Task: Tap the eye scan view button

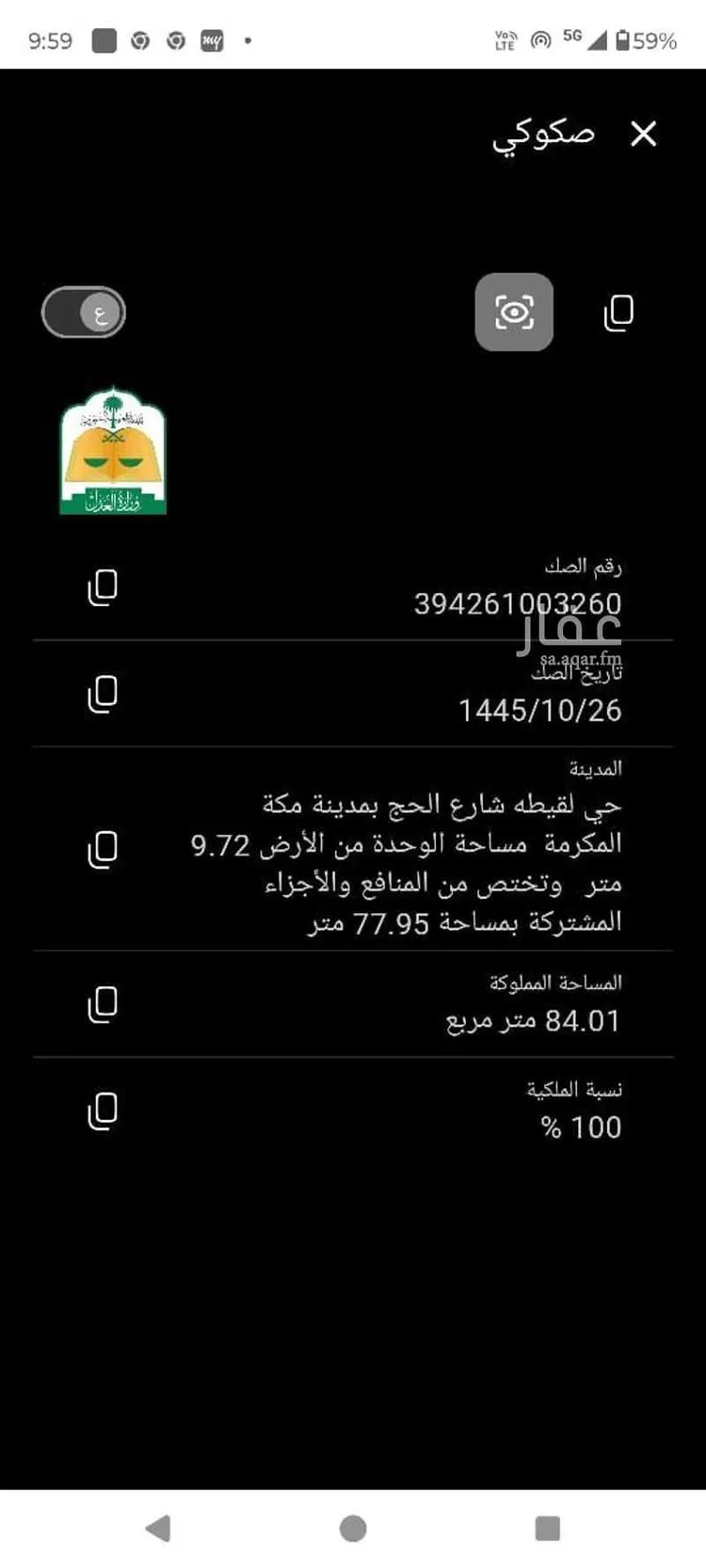Action: tap(514, 312)
